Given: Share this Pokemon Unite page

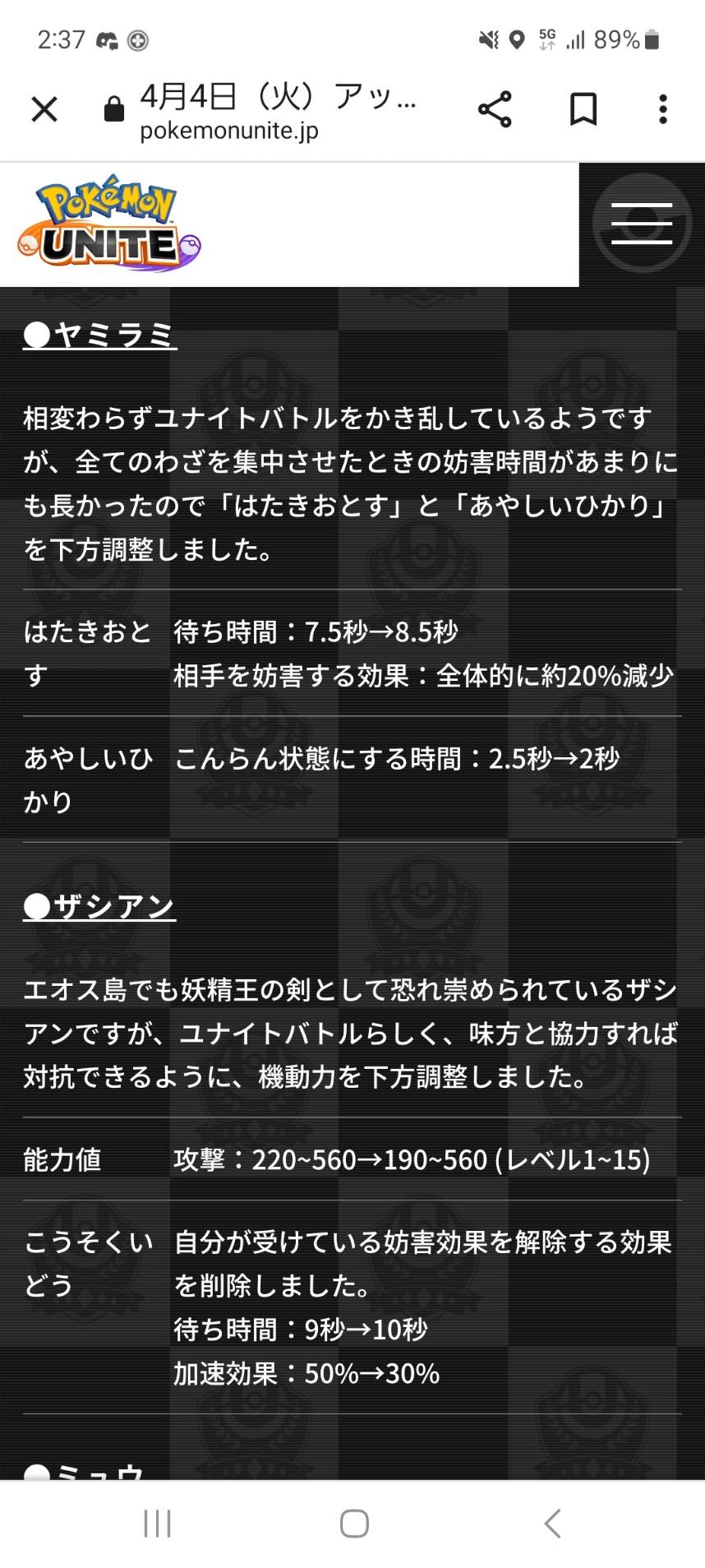Looking at the screenshot, I should [x=495, y=109].
